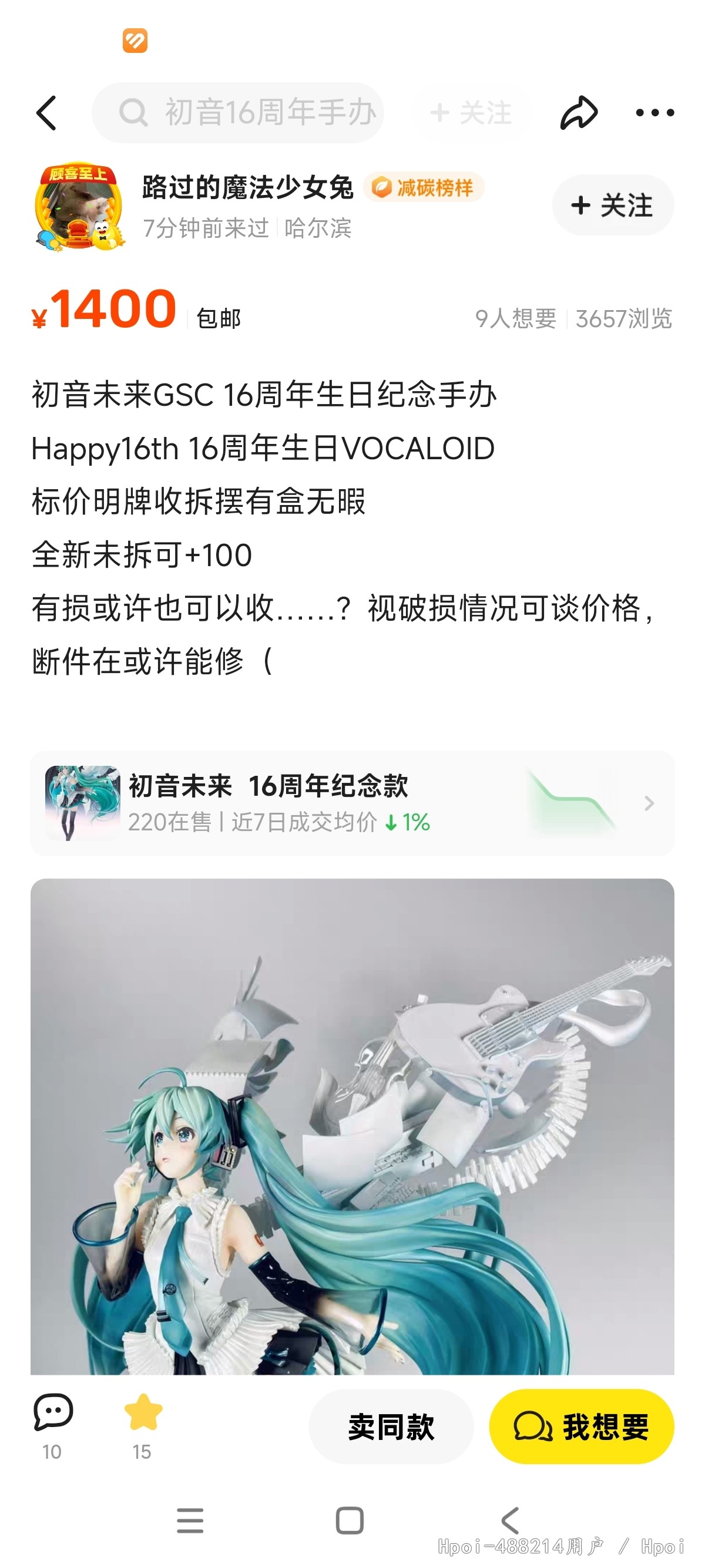The height and width of the screenshot is (1568, 705).
Task: Go to the system home screen
Action: [350, 1521]
